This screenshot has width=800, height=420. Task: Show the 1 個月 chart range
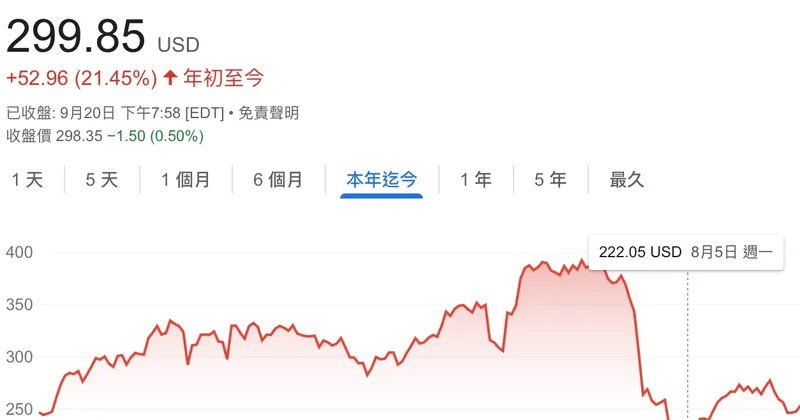(186, 180)
